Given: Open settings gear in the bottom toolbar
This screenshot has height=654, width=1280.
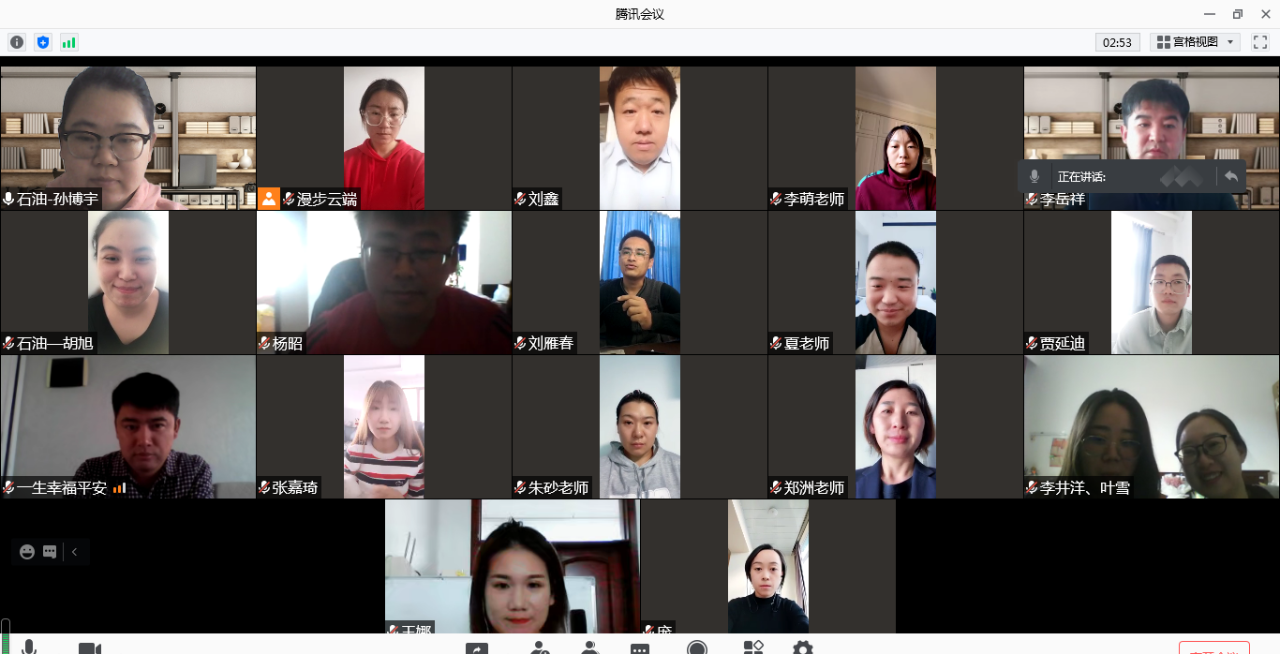Looking at the screenshot, I should (802, 648).
